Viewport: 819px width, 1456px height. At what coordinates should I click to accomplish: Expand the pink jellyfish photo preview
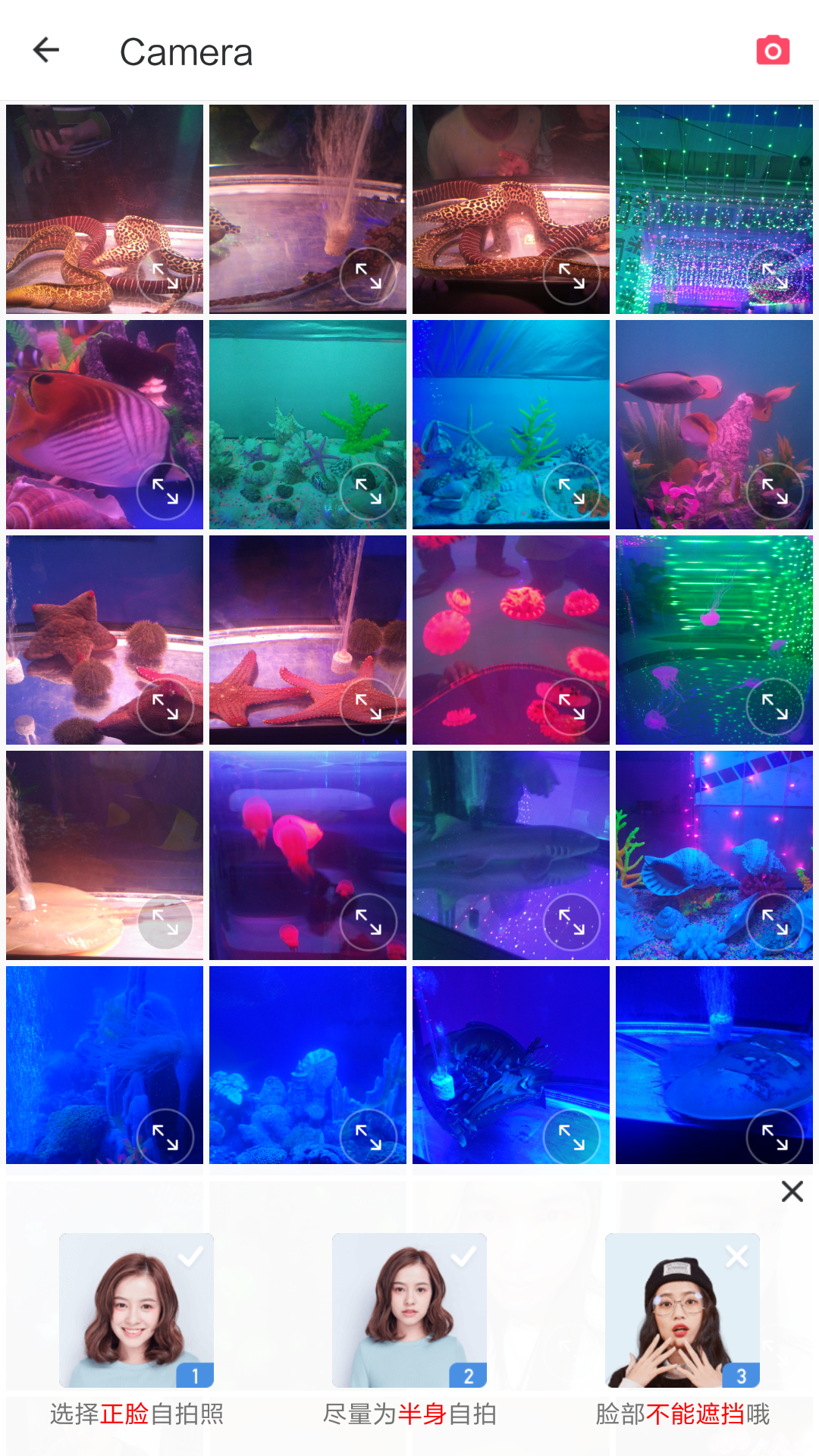pos(368,922)
